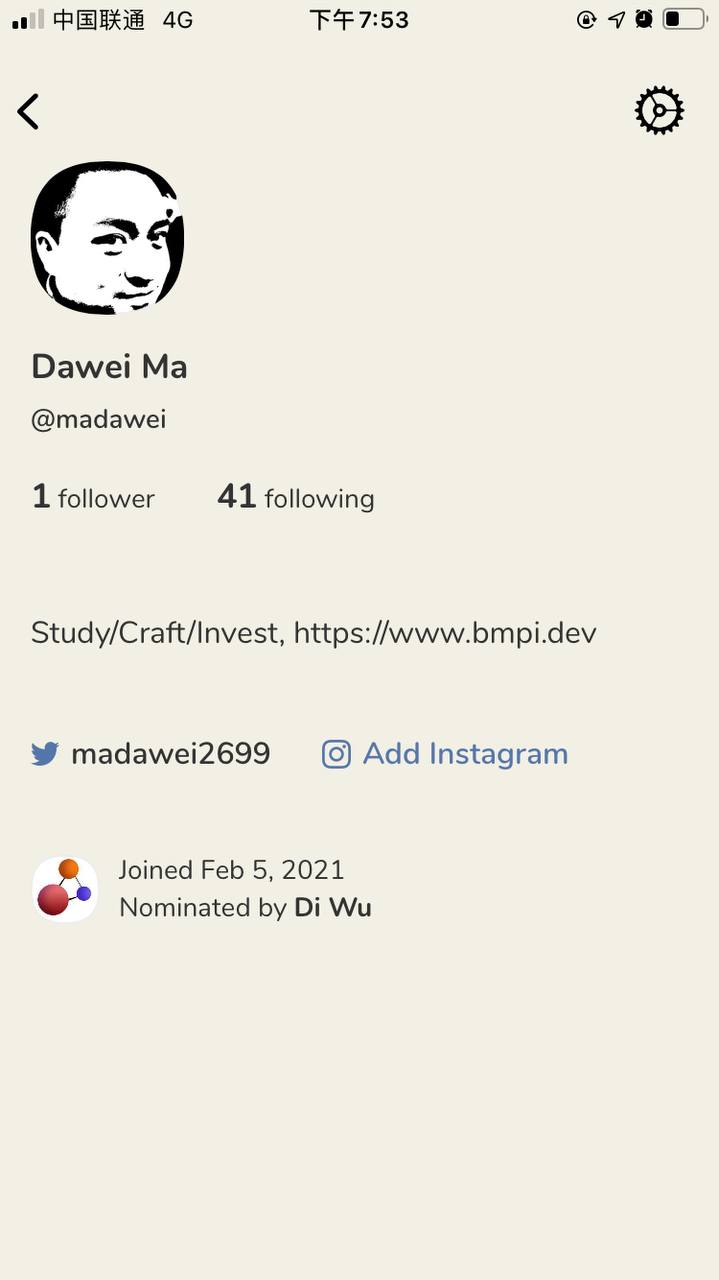View the 41 following list
Viewport: 719px width, 1280px height.
[x=295, y=497]
